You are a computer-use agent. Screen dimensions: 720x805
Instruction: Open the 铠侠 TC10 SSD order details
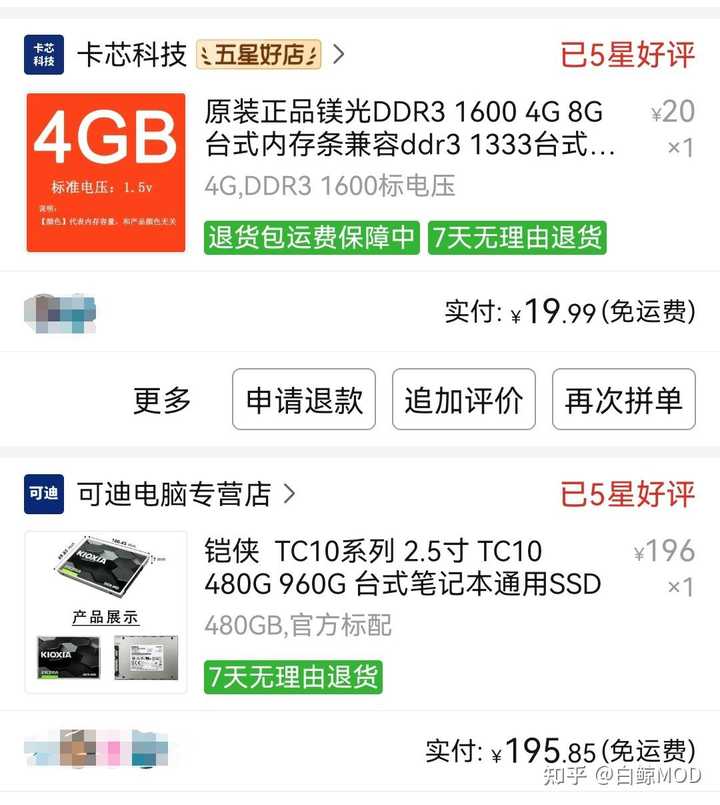[403, 567]
